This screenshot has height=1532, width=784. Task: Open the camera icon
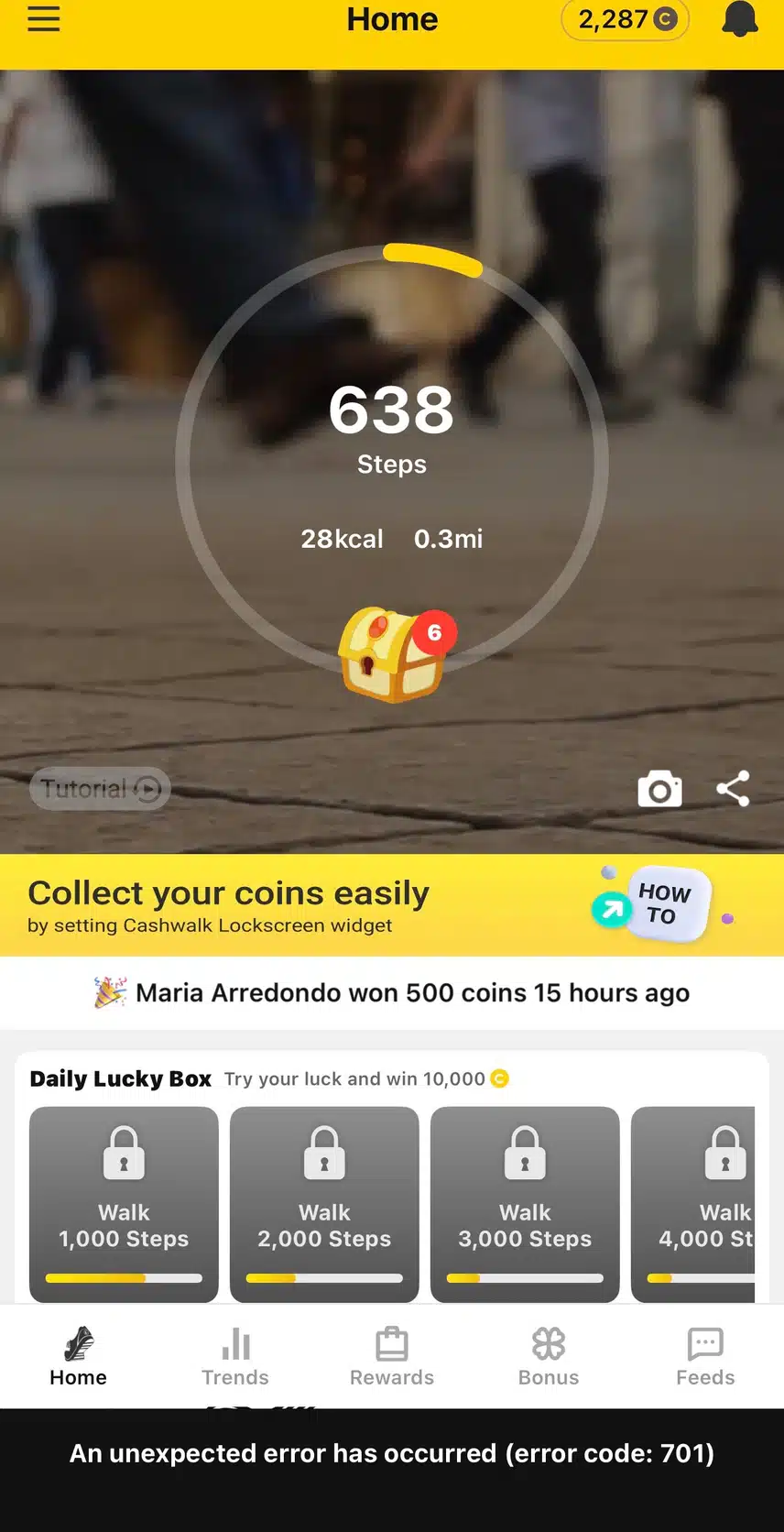(659, 789)
